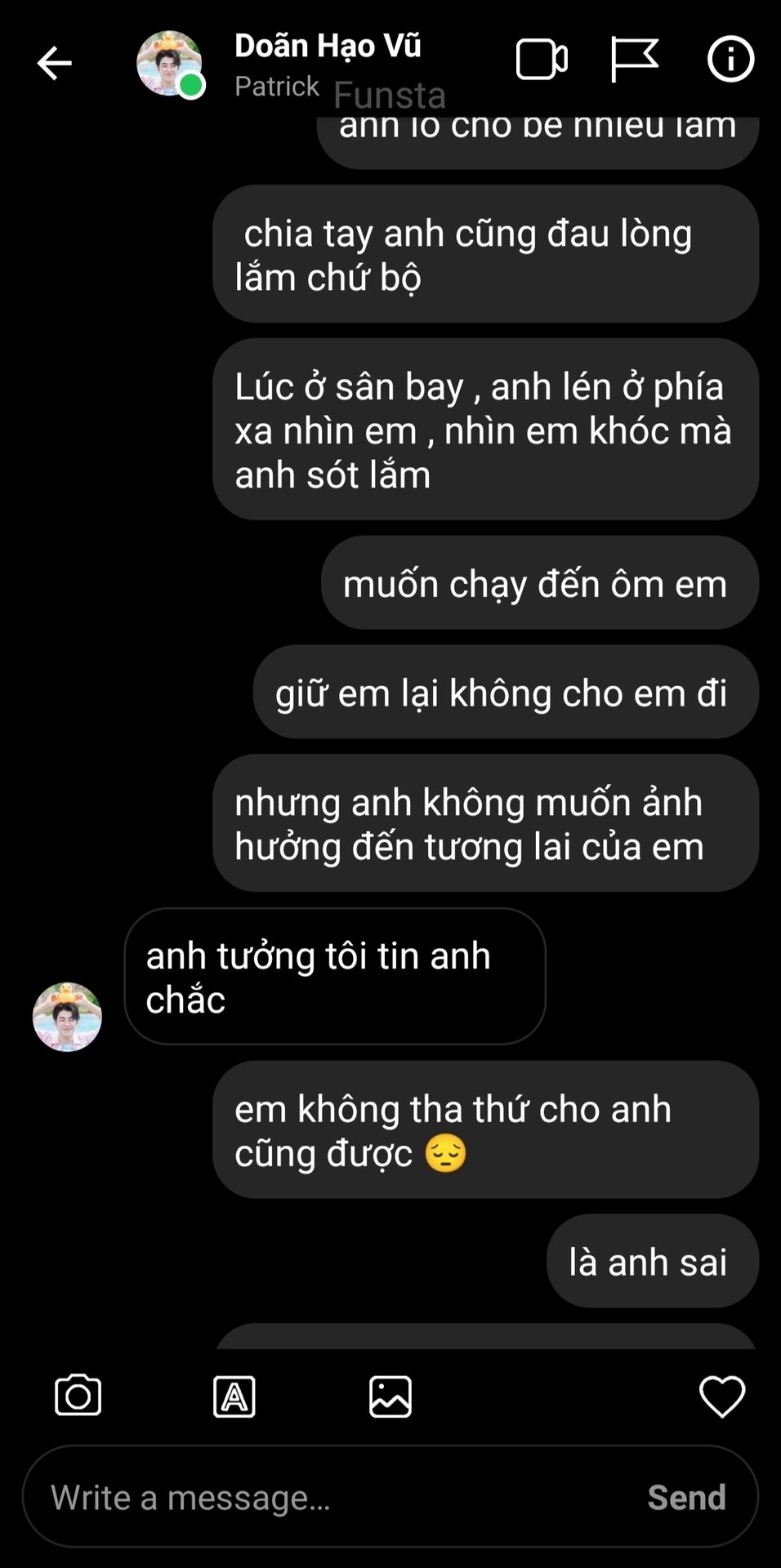
Task: Open conversation info details
Action: click(x=730, y=59)
